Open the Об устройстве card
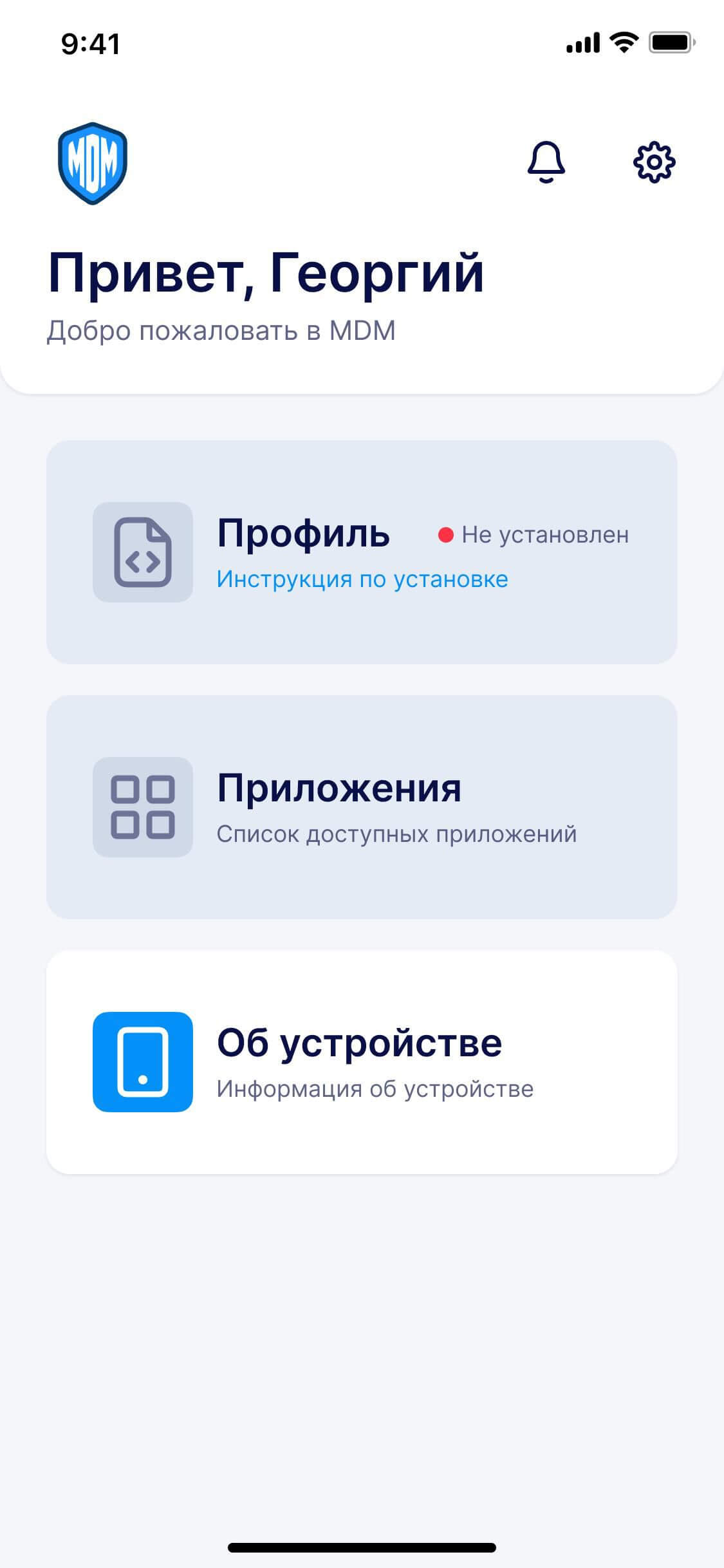The image size is (724, 1568). (x=361, y=1061)
